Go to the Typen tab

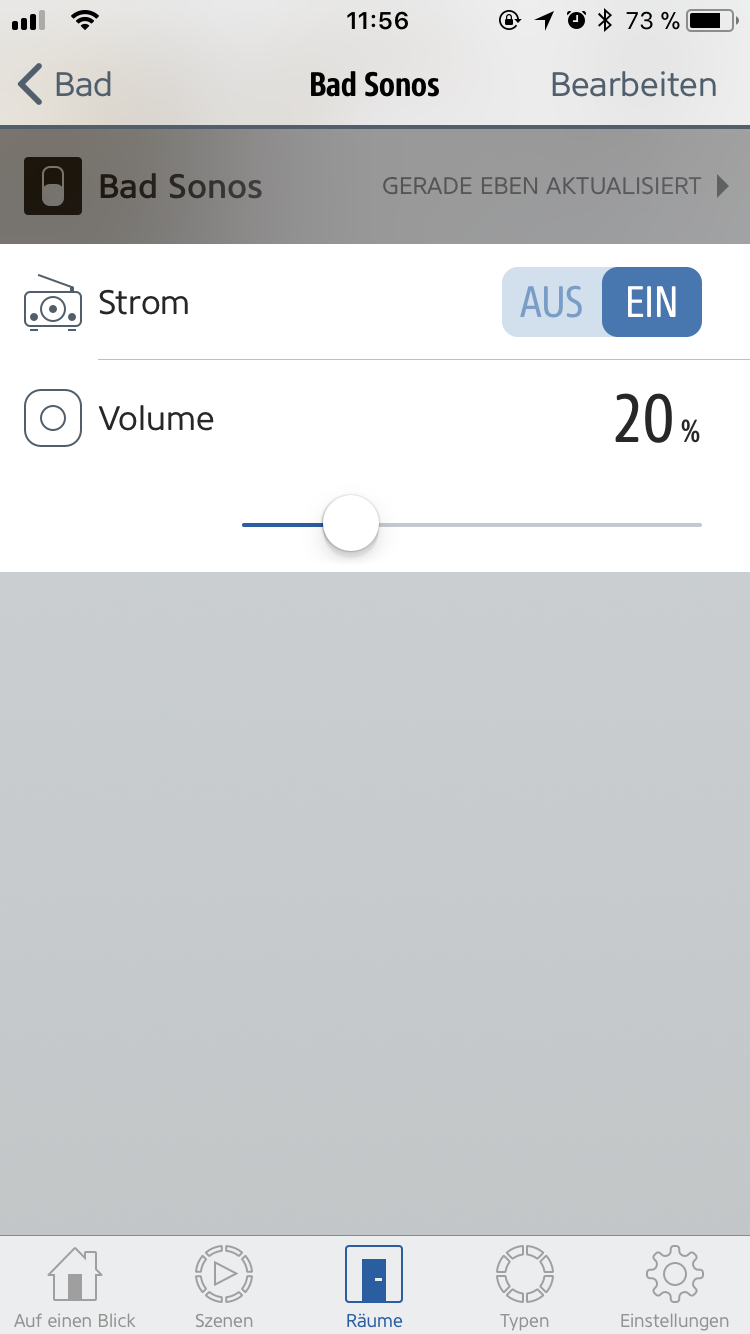[x=525, y=1287]
